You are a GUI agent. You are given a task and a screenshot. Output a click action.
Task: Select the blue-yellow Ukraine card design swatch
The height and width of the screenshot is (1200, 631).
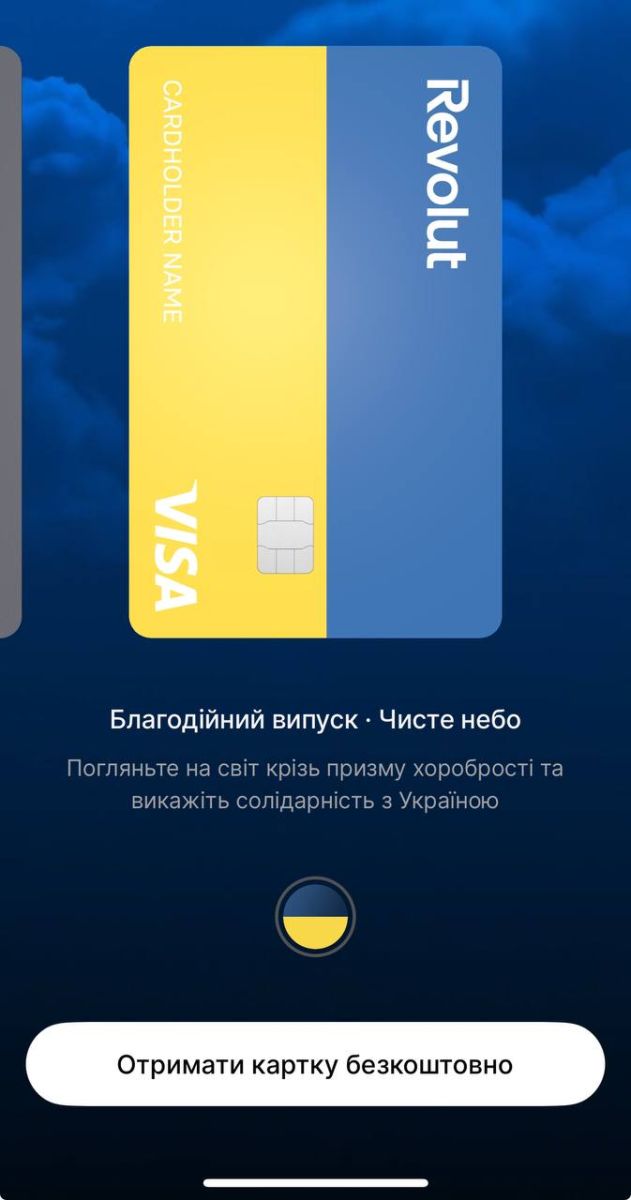click(315, 917)
